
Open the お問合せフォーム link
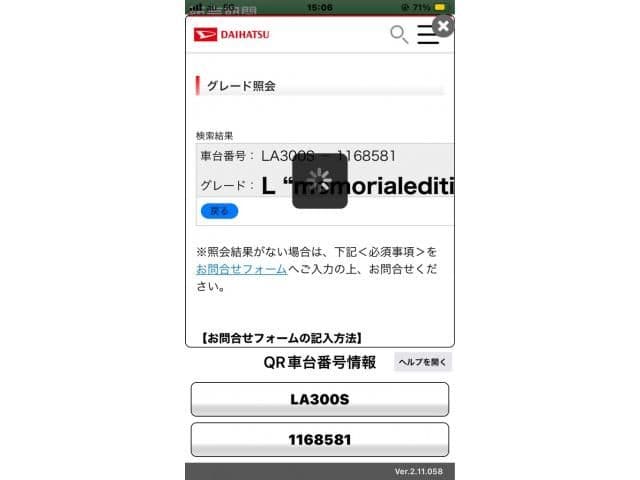coord(241,269)
